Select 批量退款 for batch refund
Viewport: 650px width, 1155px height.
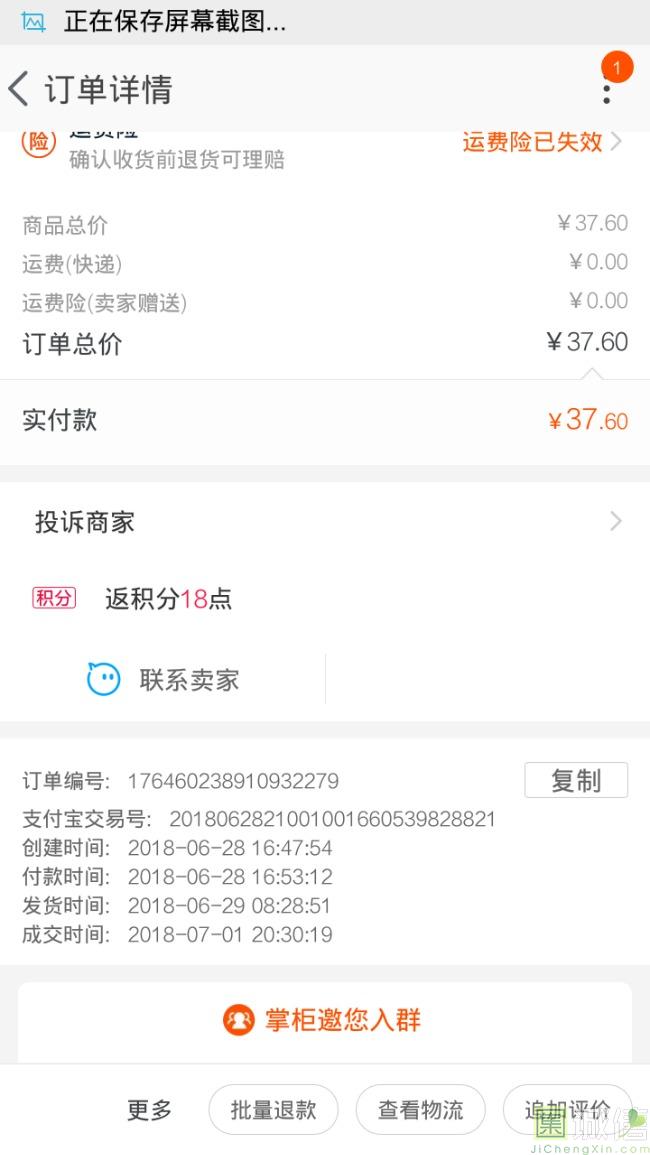[x=273, y=1109]
